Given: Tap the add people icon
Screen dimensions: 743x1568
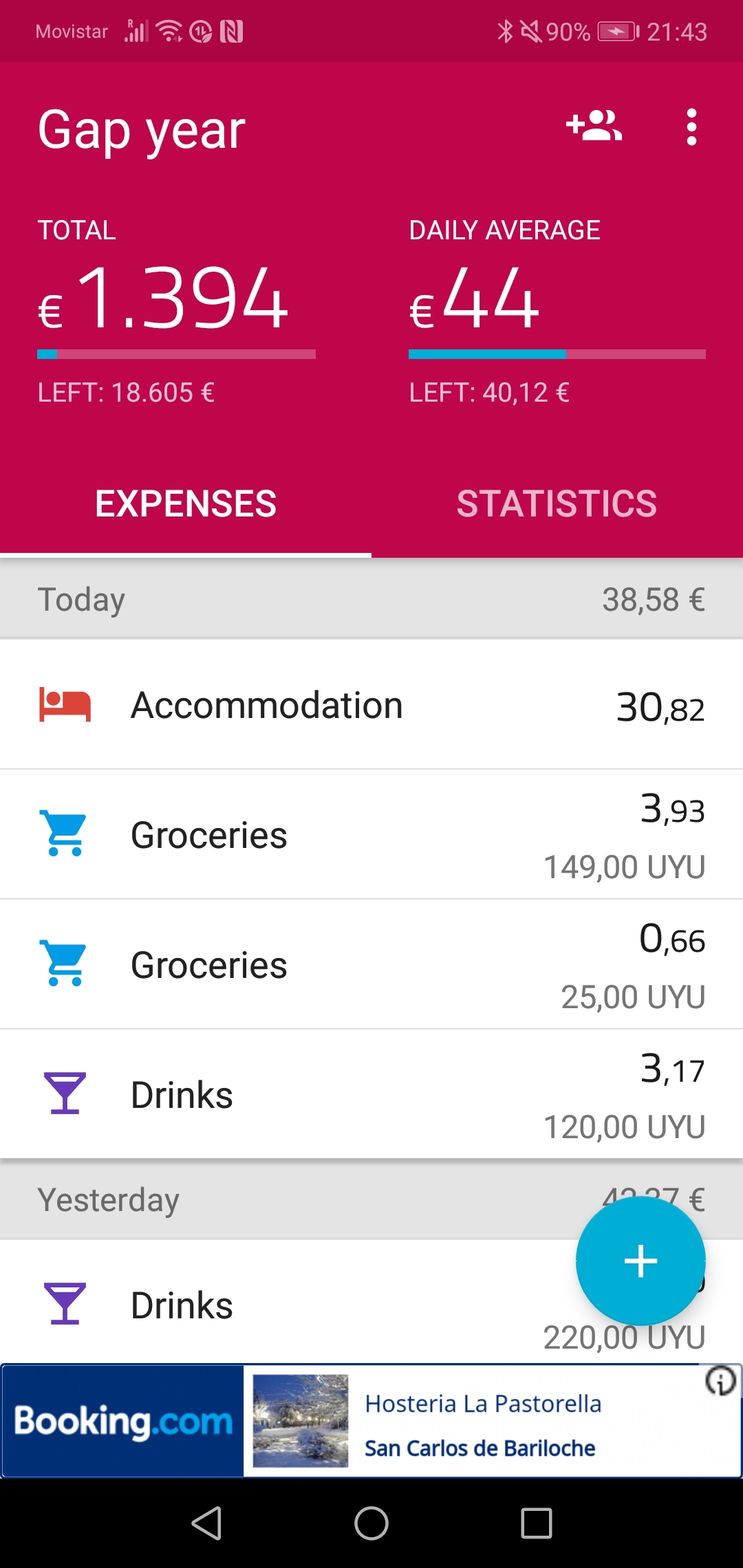Looking at the screenshot, I should 594,127.
